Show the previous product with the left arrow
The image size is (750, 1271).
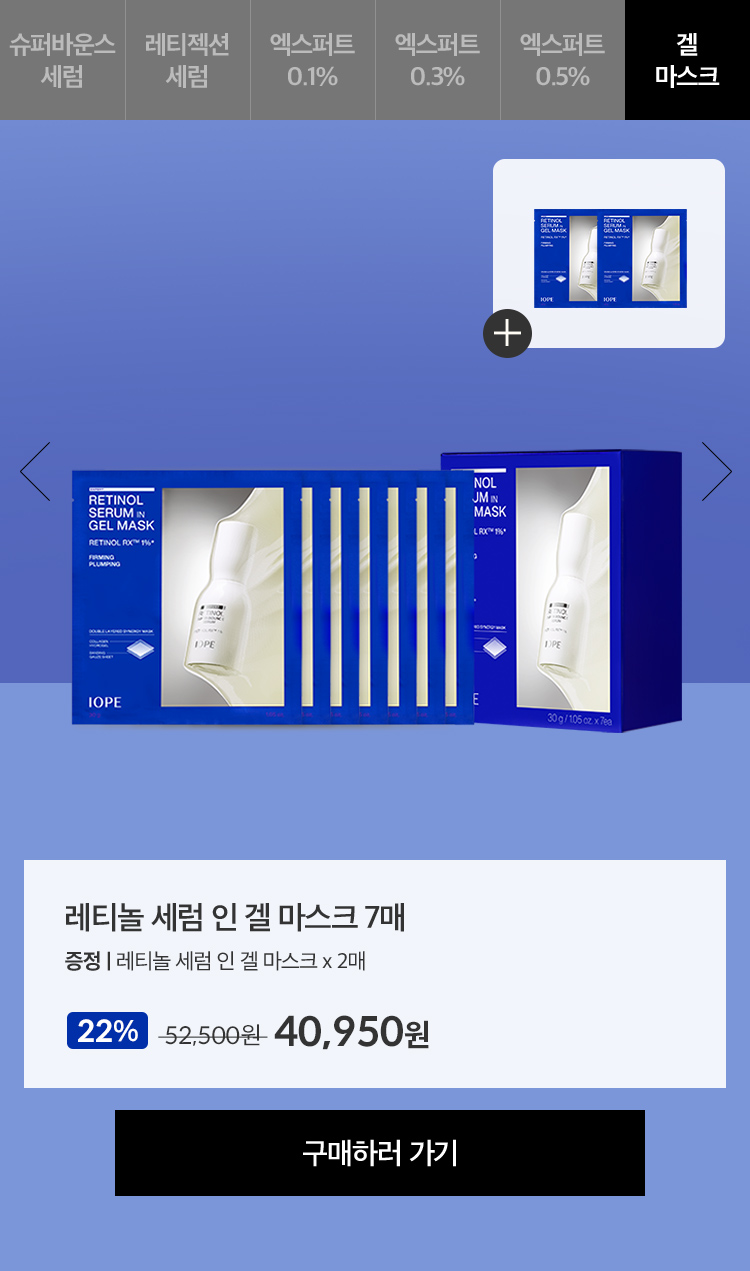tap(35, 471)
